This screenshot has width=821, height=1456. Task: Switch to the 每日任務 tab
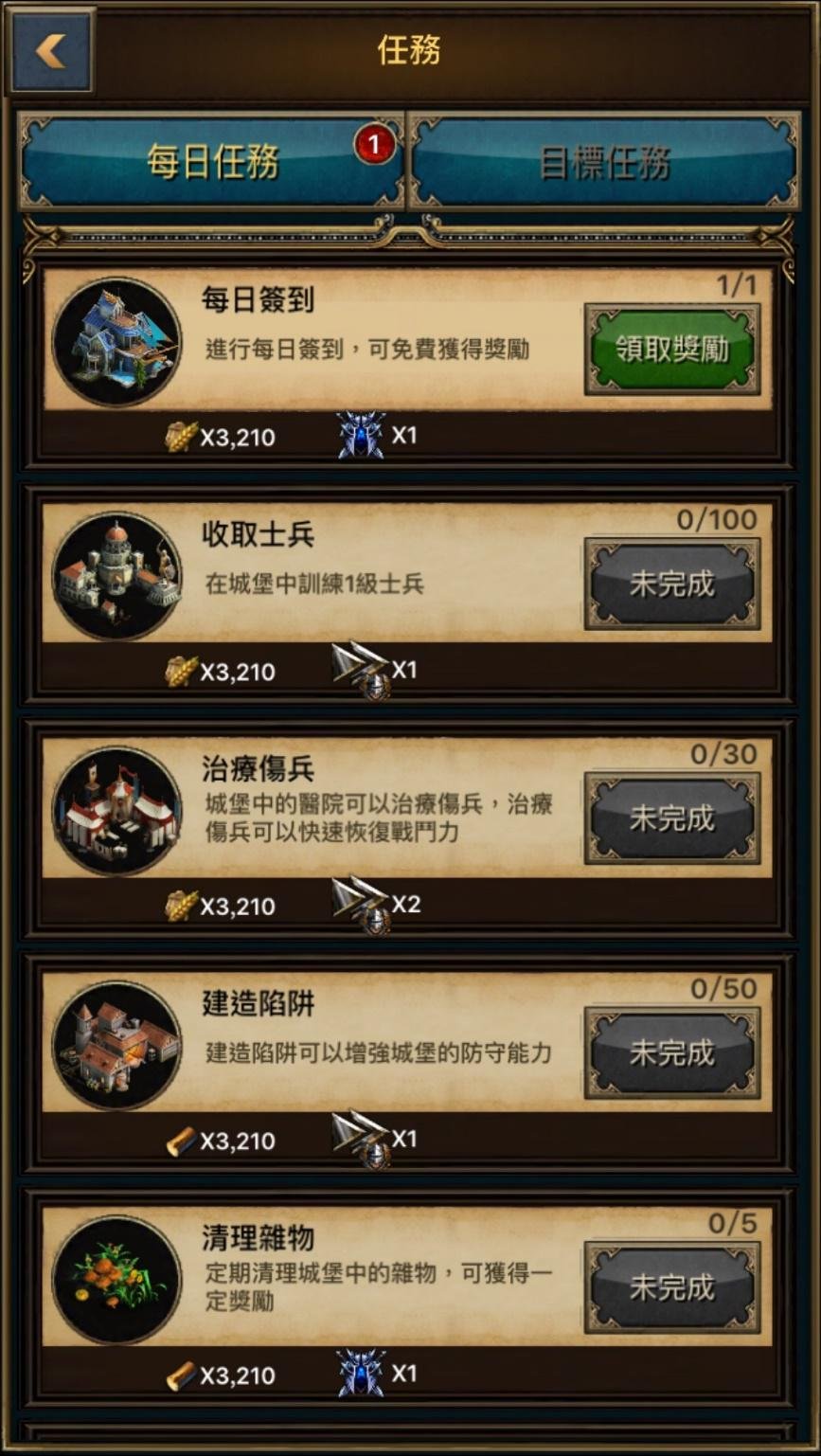[211, 161]
